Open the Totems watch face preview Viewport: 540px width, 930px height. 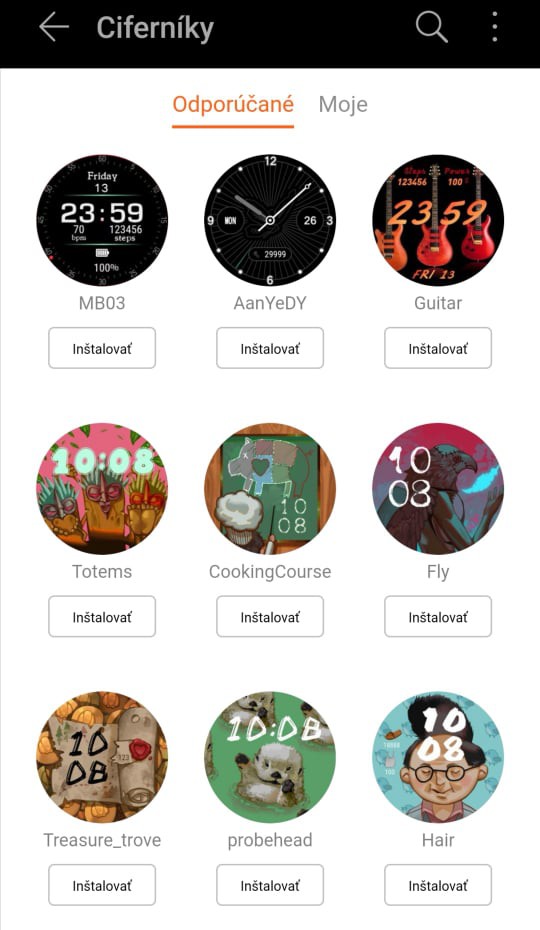[x=102, y=489]
